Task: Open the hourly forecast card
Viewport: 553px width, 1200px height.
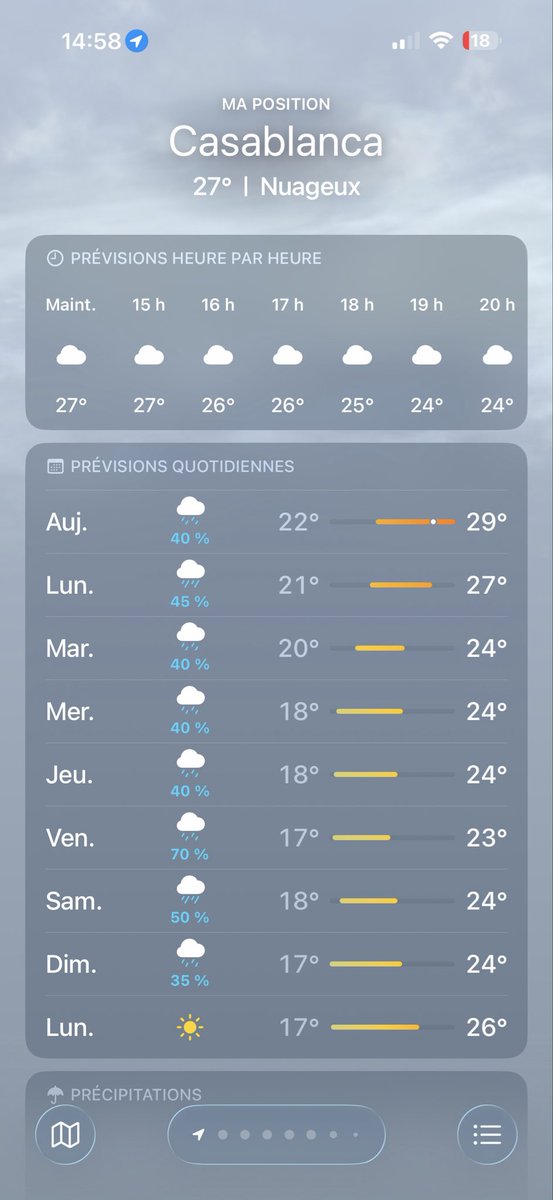Action: point(276,333)
